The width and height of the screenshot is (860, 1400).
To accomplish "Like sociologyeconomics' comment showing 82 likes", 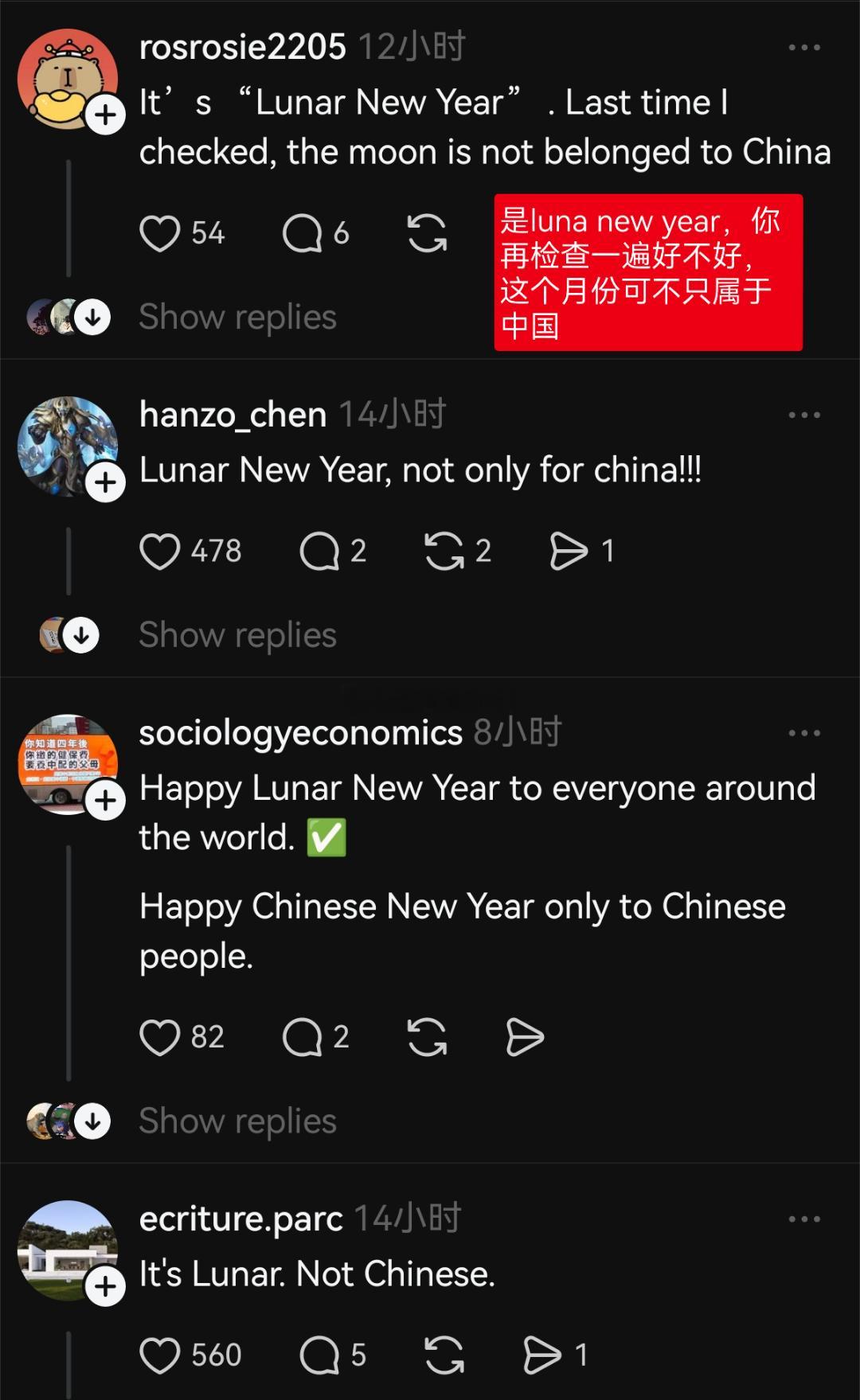I will point(162,1036).
